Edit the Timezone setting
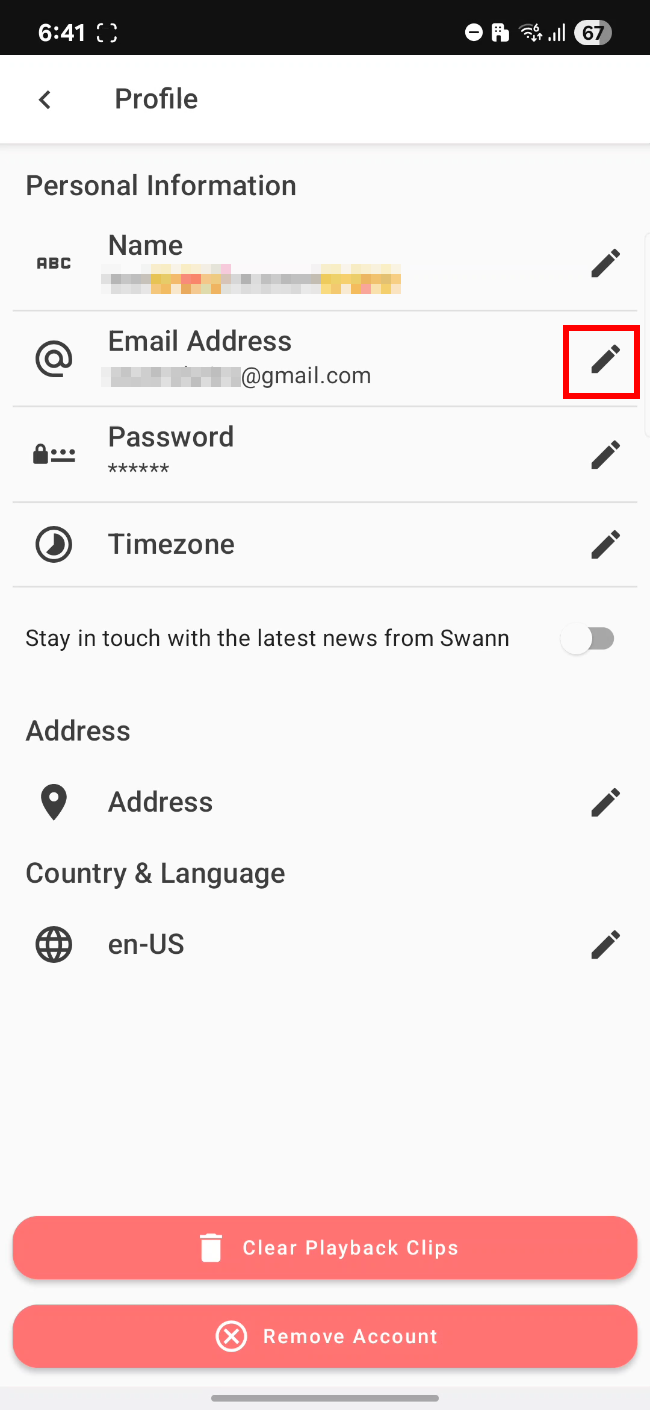 click(x=605, y=544)
